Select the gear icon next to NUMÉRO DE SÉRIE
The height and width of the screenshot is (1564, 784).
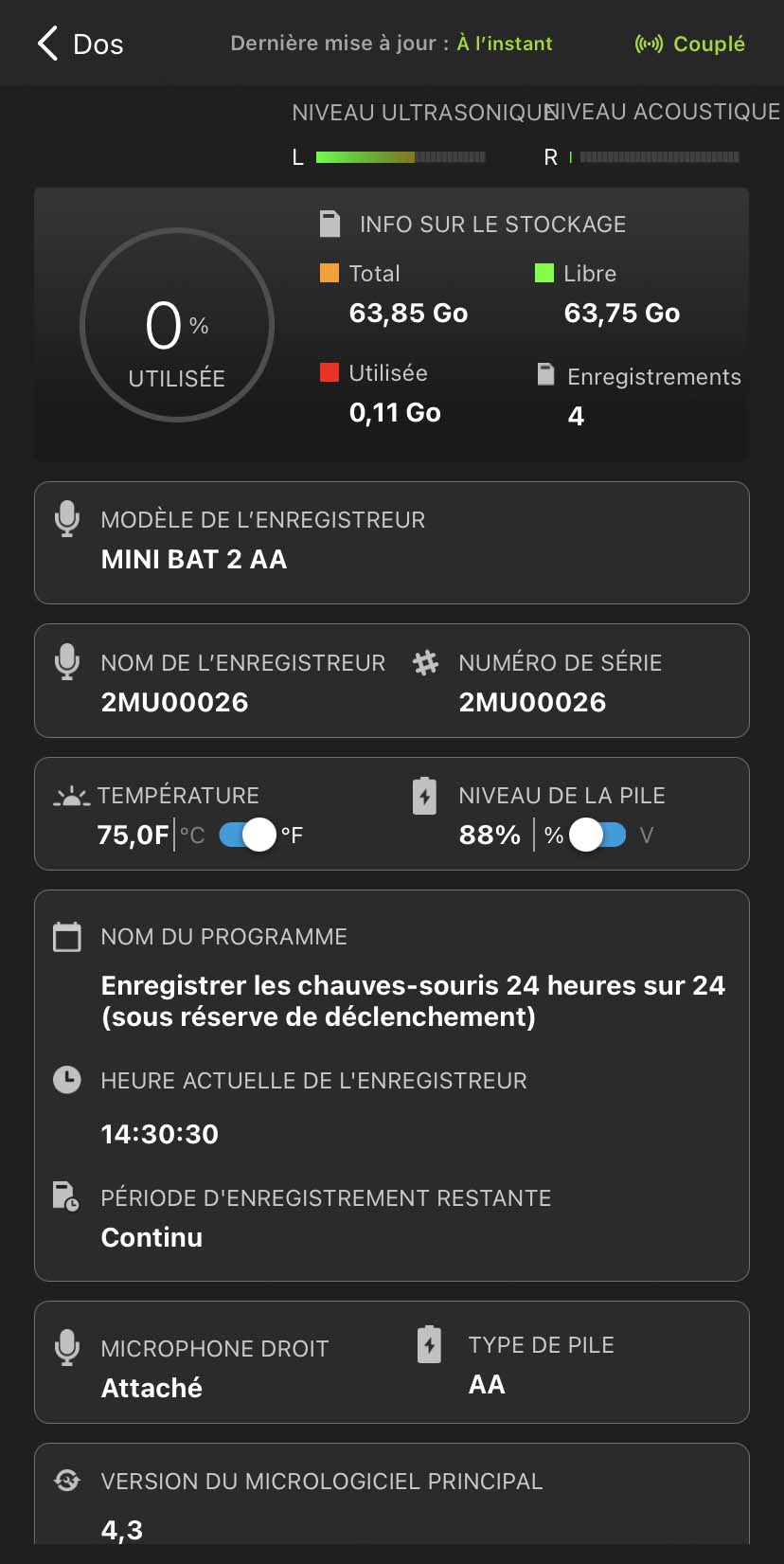coord(425,664)
